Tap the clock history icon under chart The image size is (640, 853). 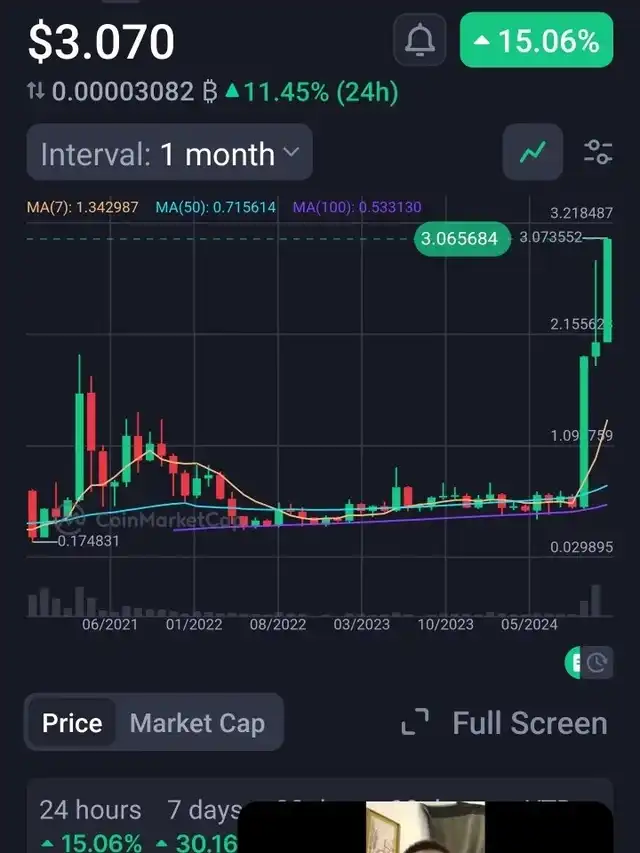pos(596,662)
